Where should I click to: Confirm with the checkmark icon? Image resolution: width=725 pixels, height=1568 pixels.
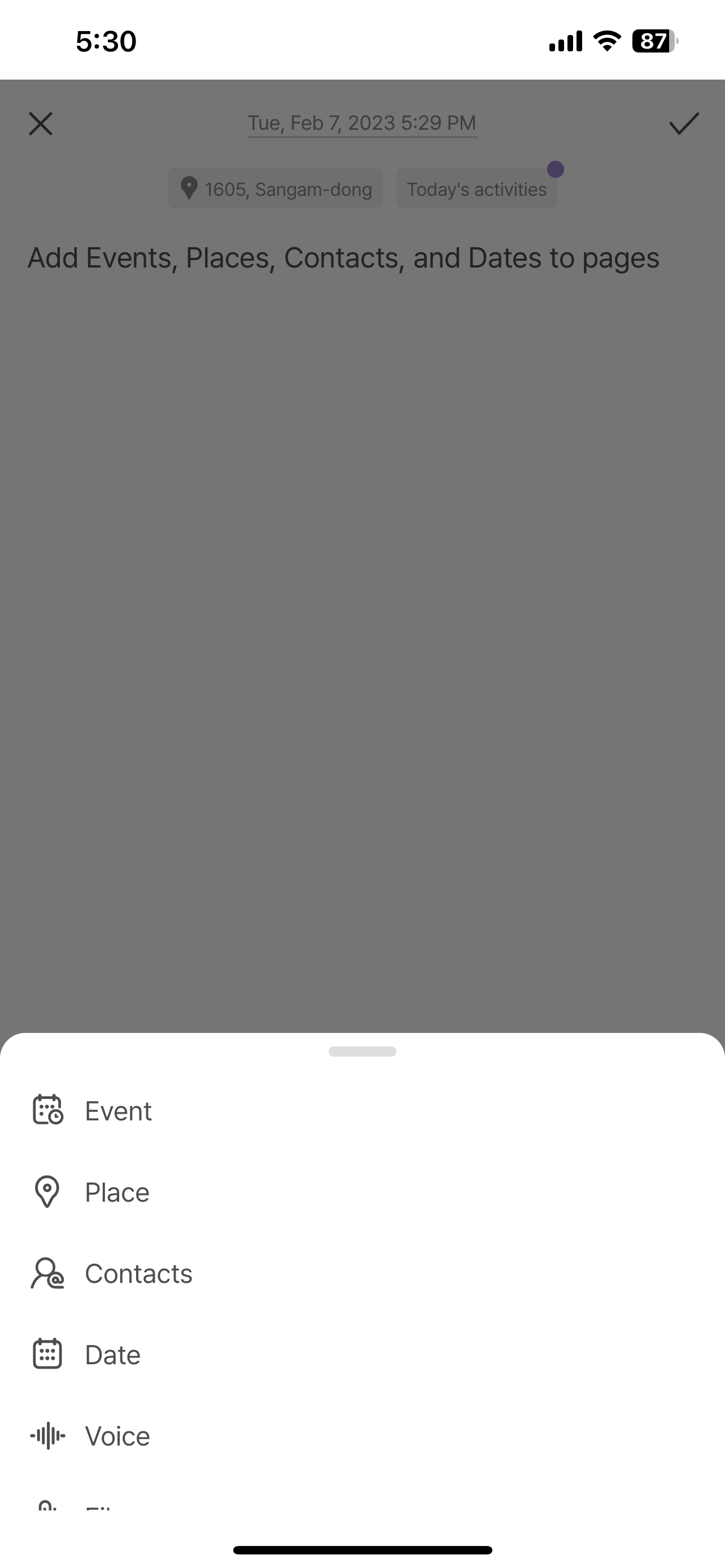684,124
